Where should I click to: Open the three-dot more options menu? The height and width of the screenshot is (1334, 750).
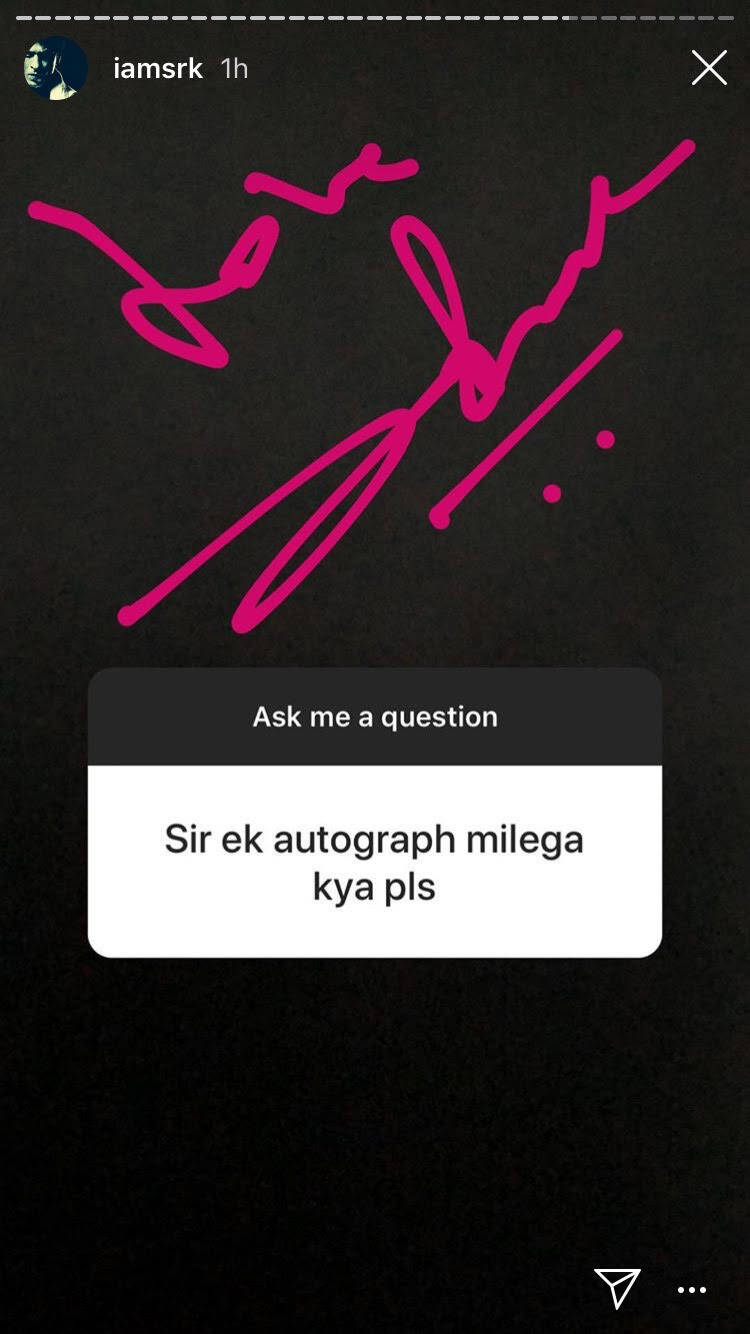coord(692,1290)
